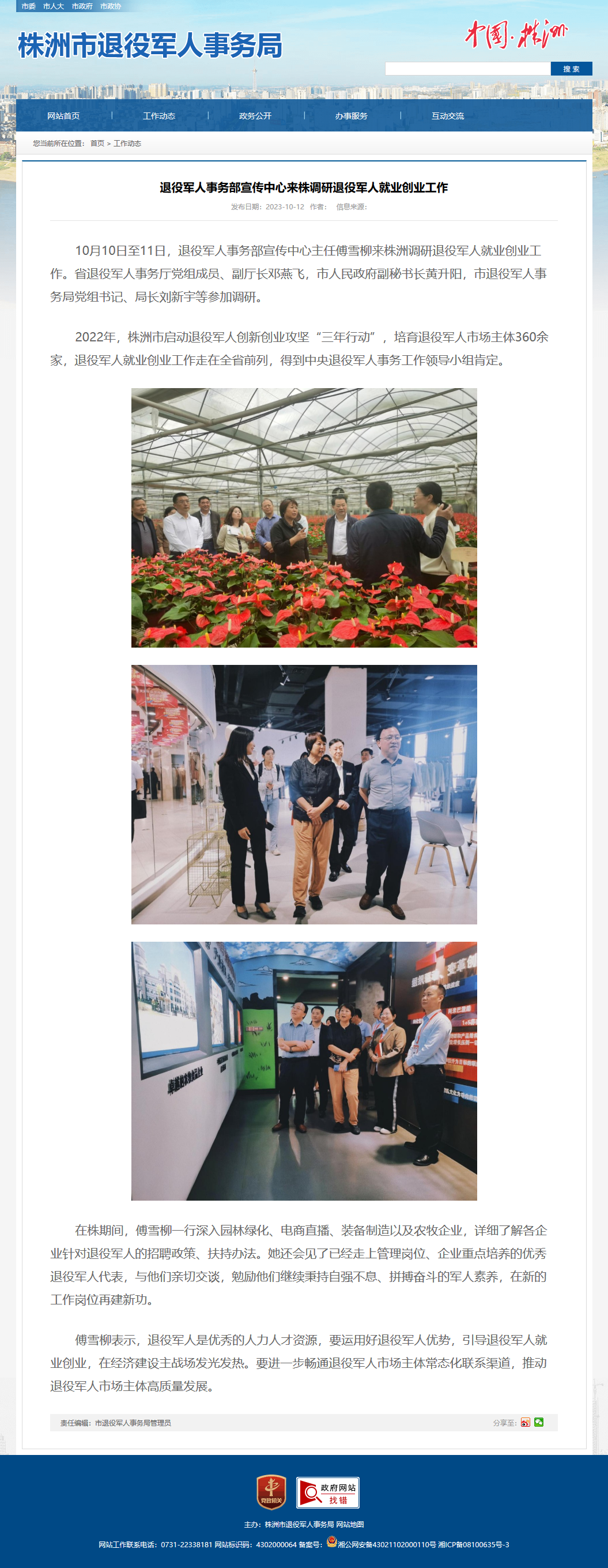Select 办事服务 in navigation bar
608x1568 pixels.
pyautogui.click(x=352, y=116)
